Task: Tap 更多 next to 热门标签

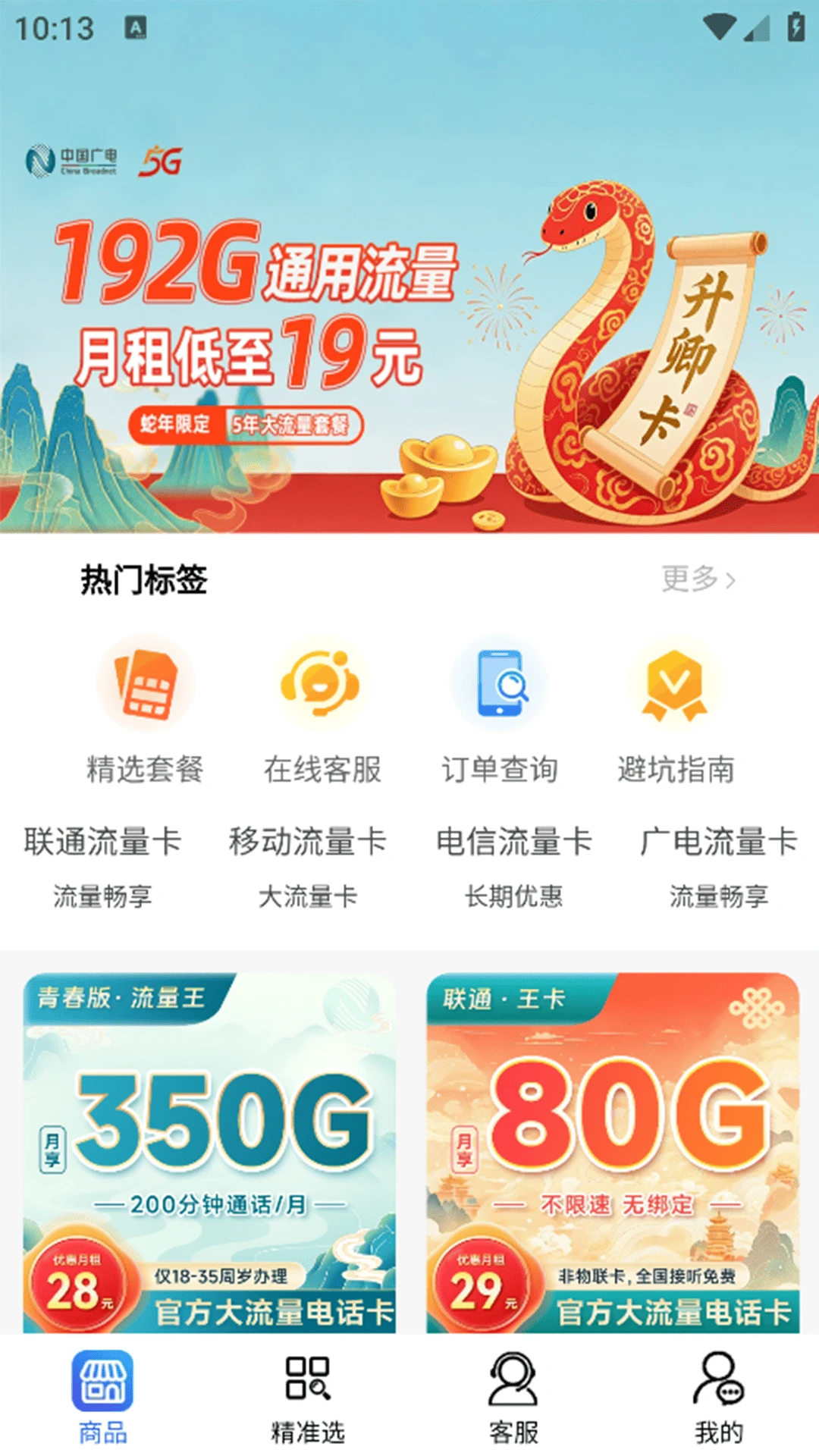Action: point(698,579)
